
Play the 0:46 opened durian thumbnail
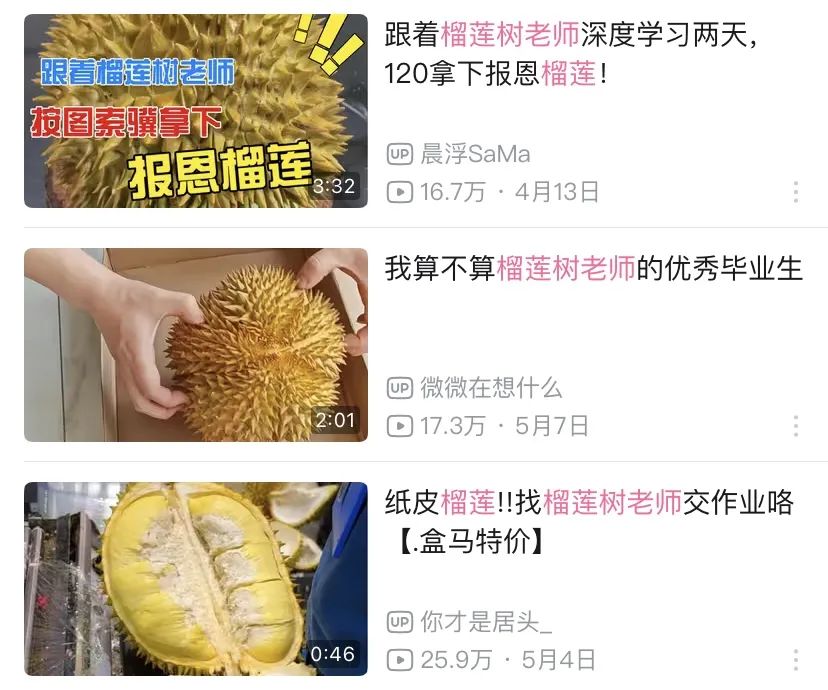pyautogui.click(x=196, y=579)
